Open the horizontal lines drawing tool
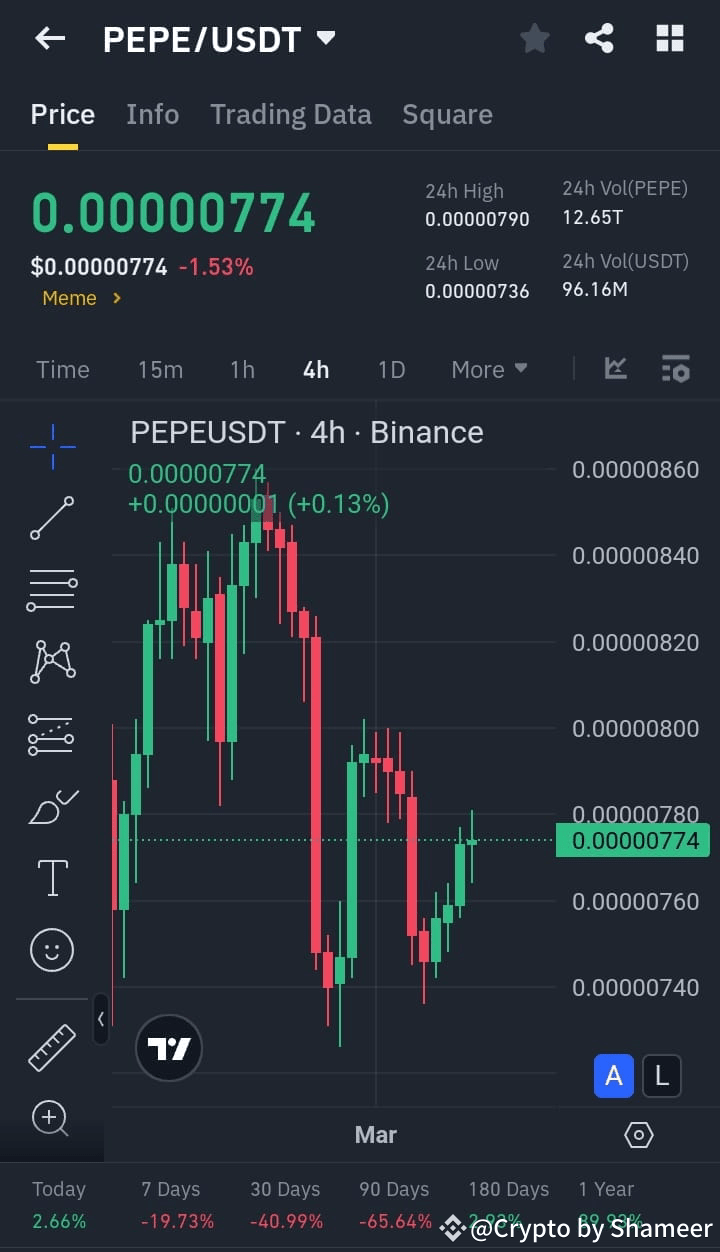This screenshot has height=1252, width=720. pyautogui.click(x=51, y=590)
